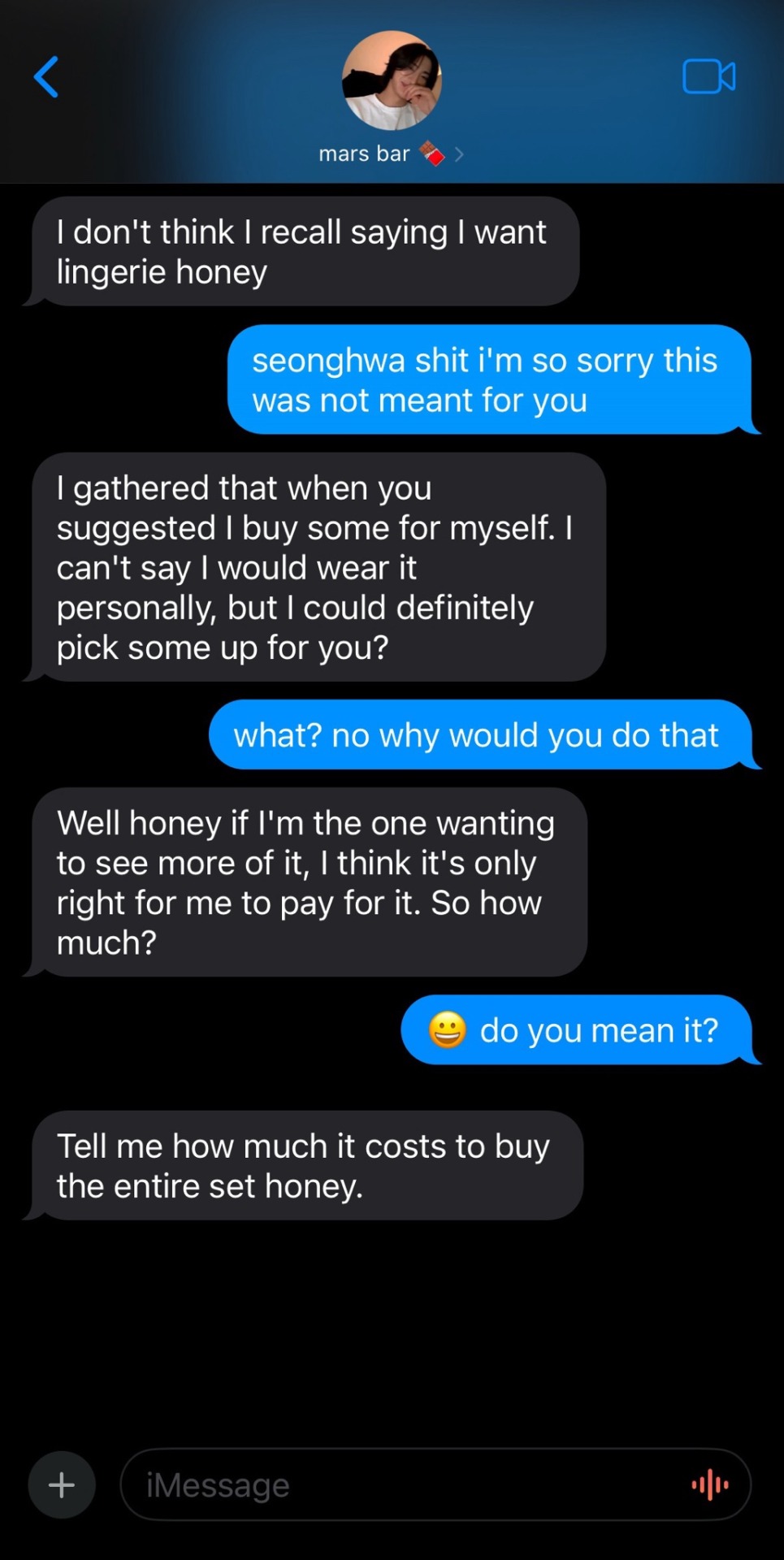Viewport: 784px width, 1560px height.
Task: Open the plus apps menu
Action: 62,1484
